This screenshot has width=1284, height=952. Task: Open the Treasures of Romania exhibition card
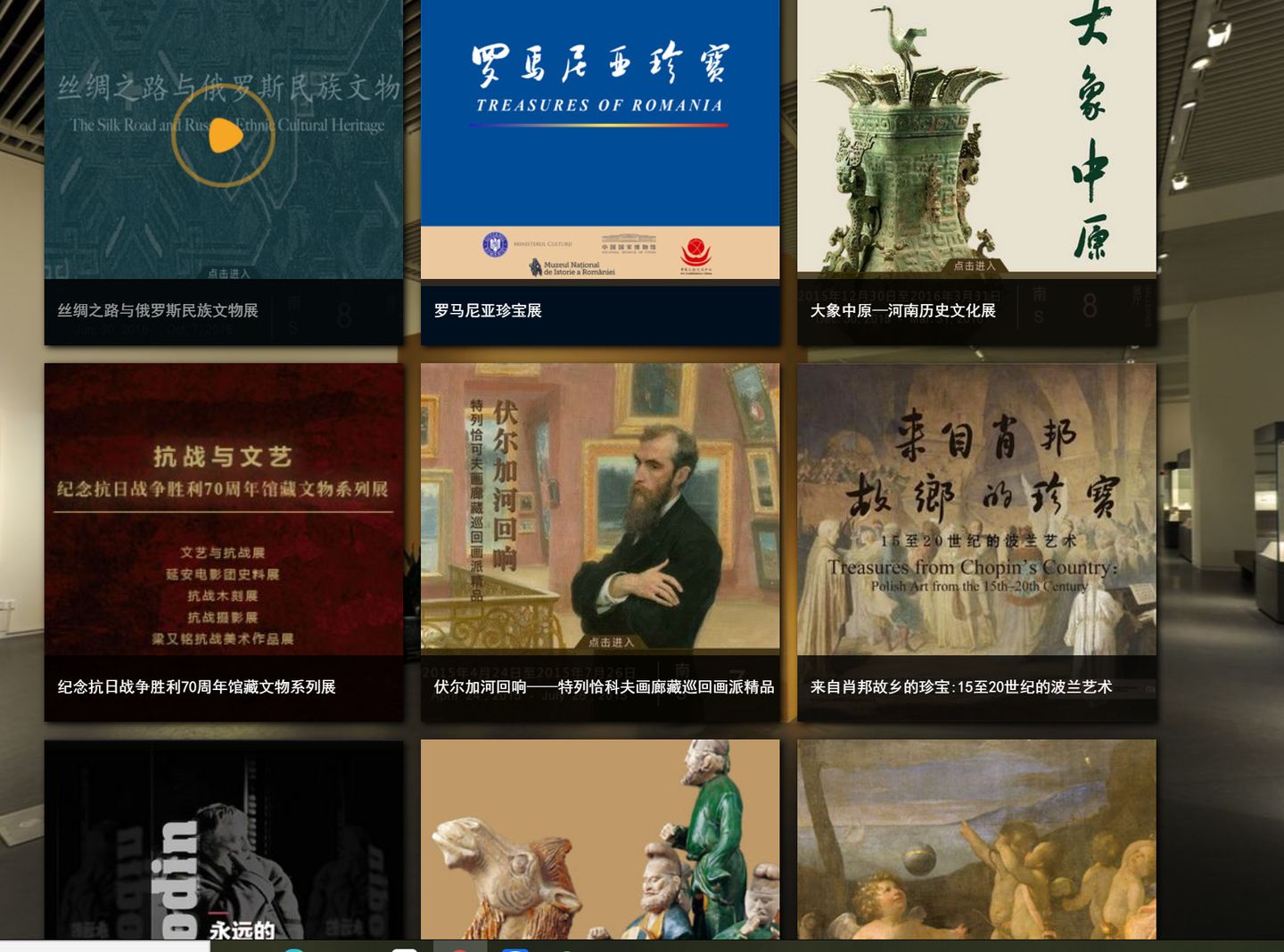pyautogui.click(x=600, y=143)
